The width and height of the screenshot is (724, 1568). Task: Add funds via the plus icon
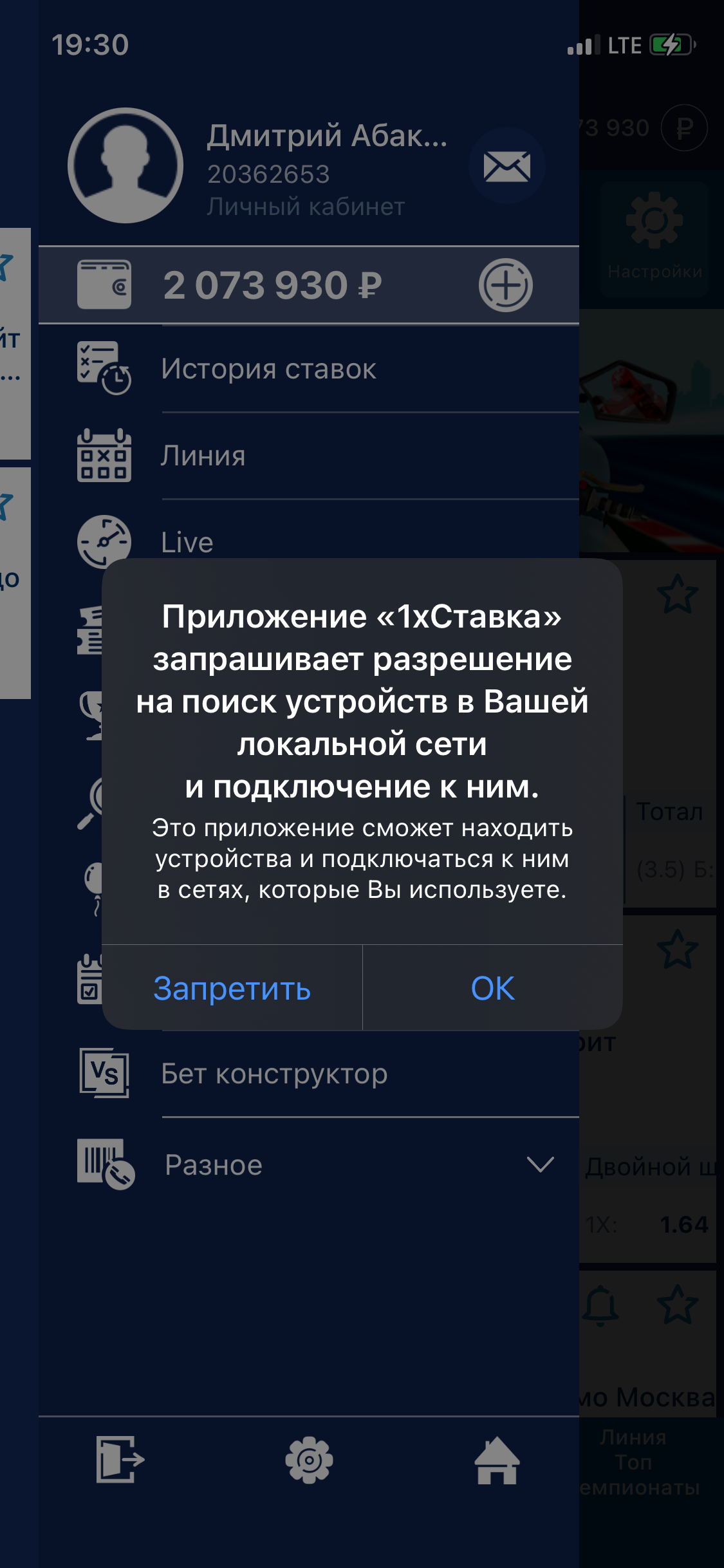point(505,285)
